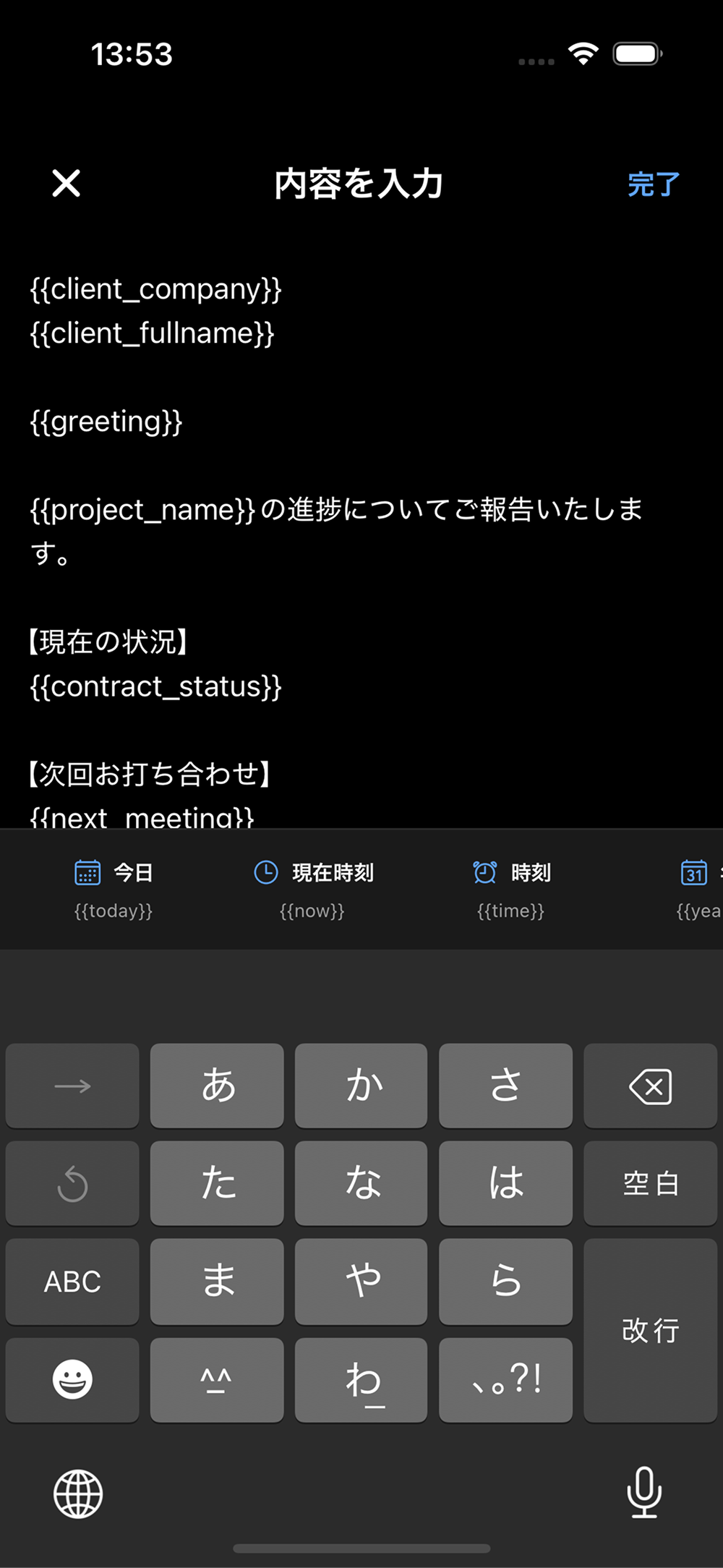Screen dimensions: 723x1568
Task: Switch keyboards with the globe icon
Action: click(x=77, y=1494)
